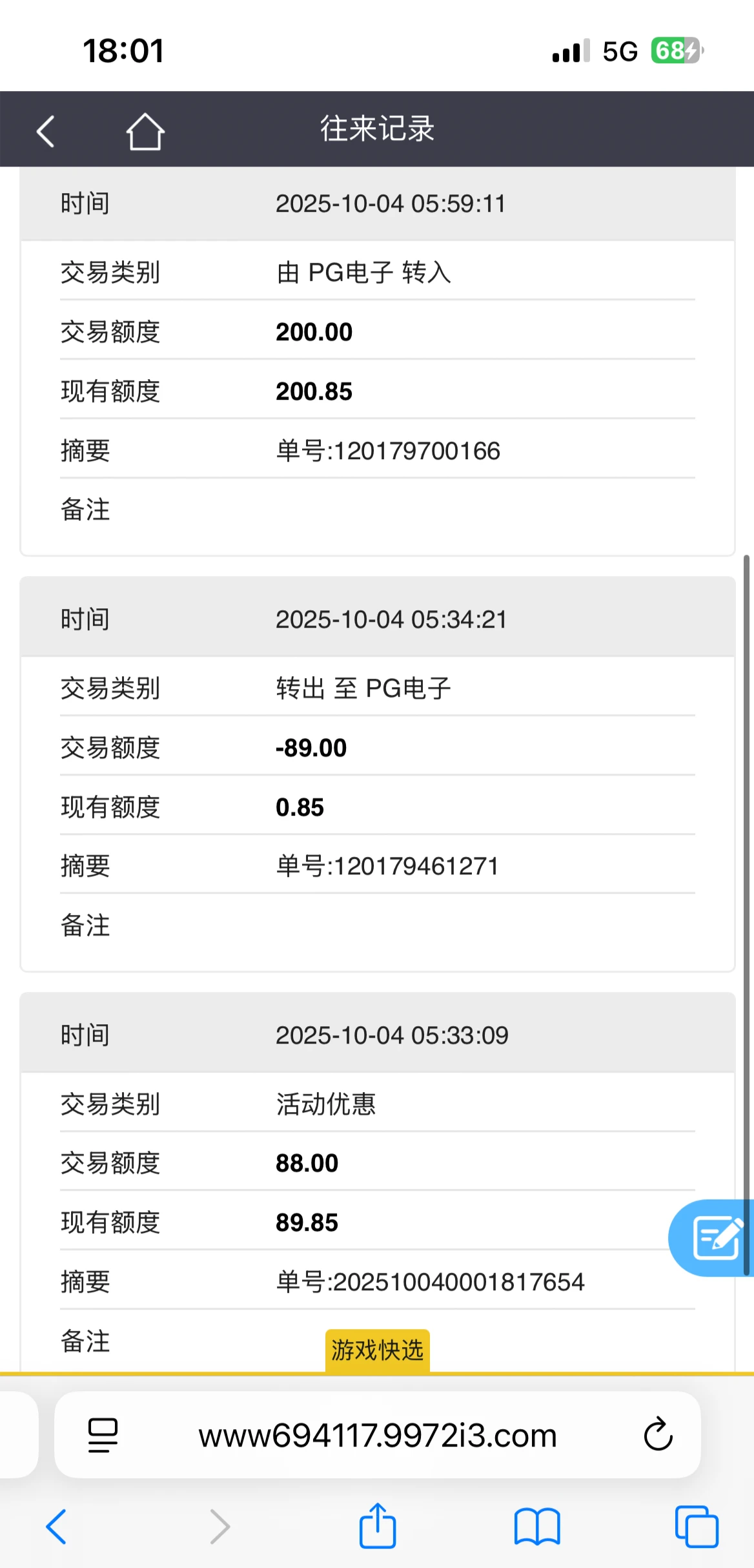Open Safari bookmarks

[536, 1527]
